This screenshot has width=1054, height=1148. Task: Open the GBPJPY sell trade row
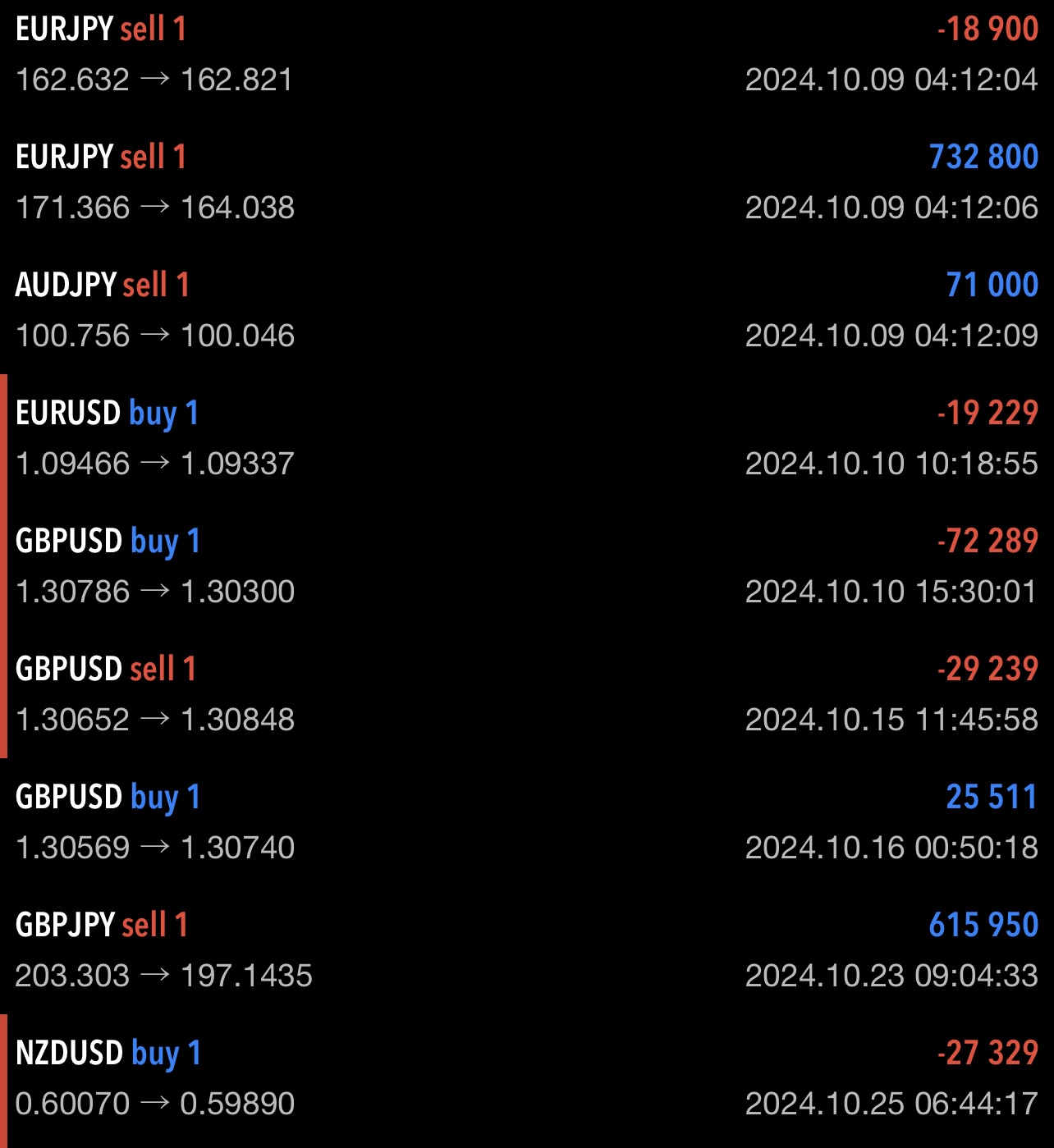[x=527, y=950]
